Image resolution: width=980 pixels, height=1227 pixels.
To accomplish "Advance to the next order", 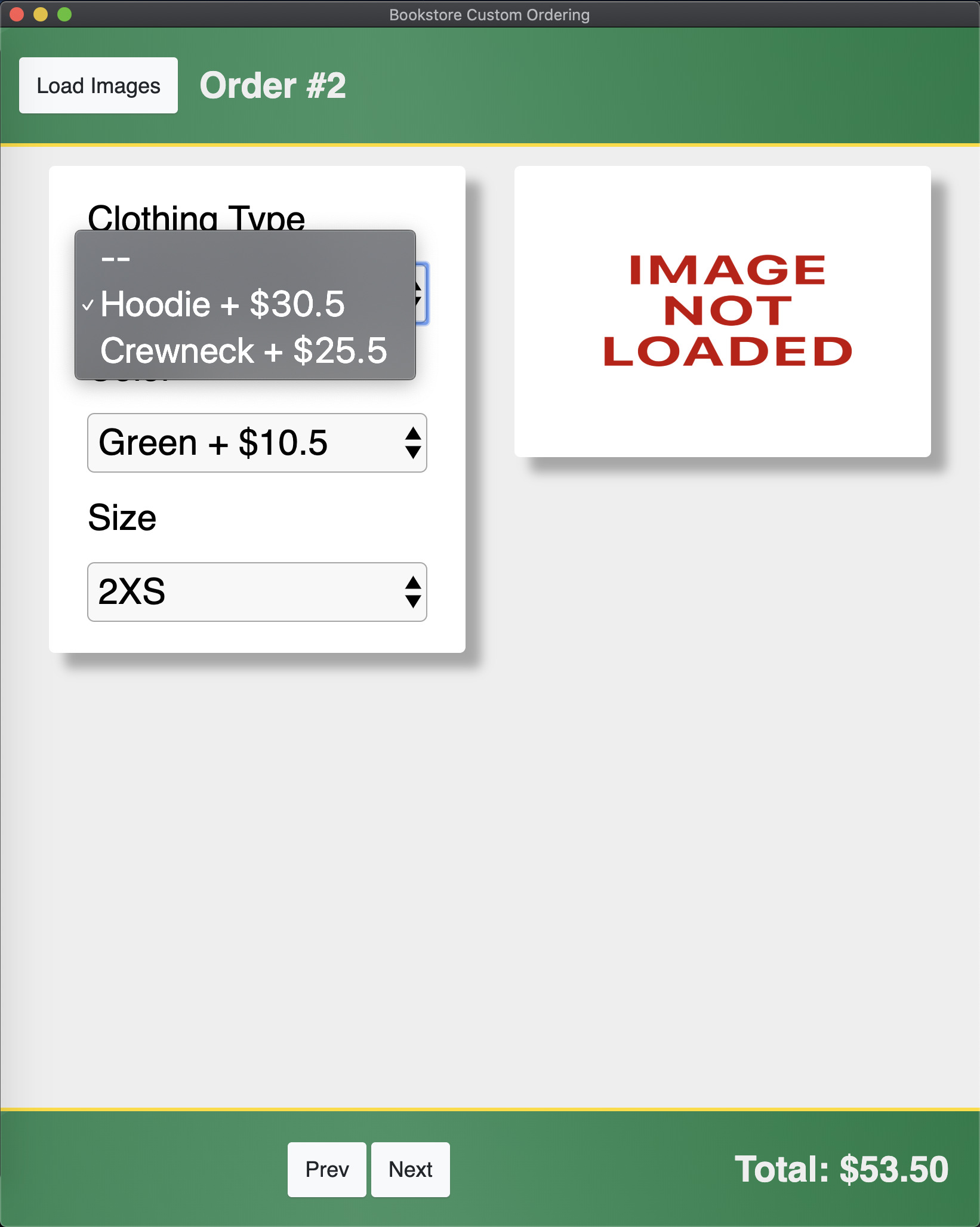I will (411, 1170).
